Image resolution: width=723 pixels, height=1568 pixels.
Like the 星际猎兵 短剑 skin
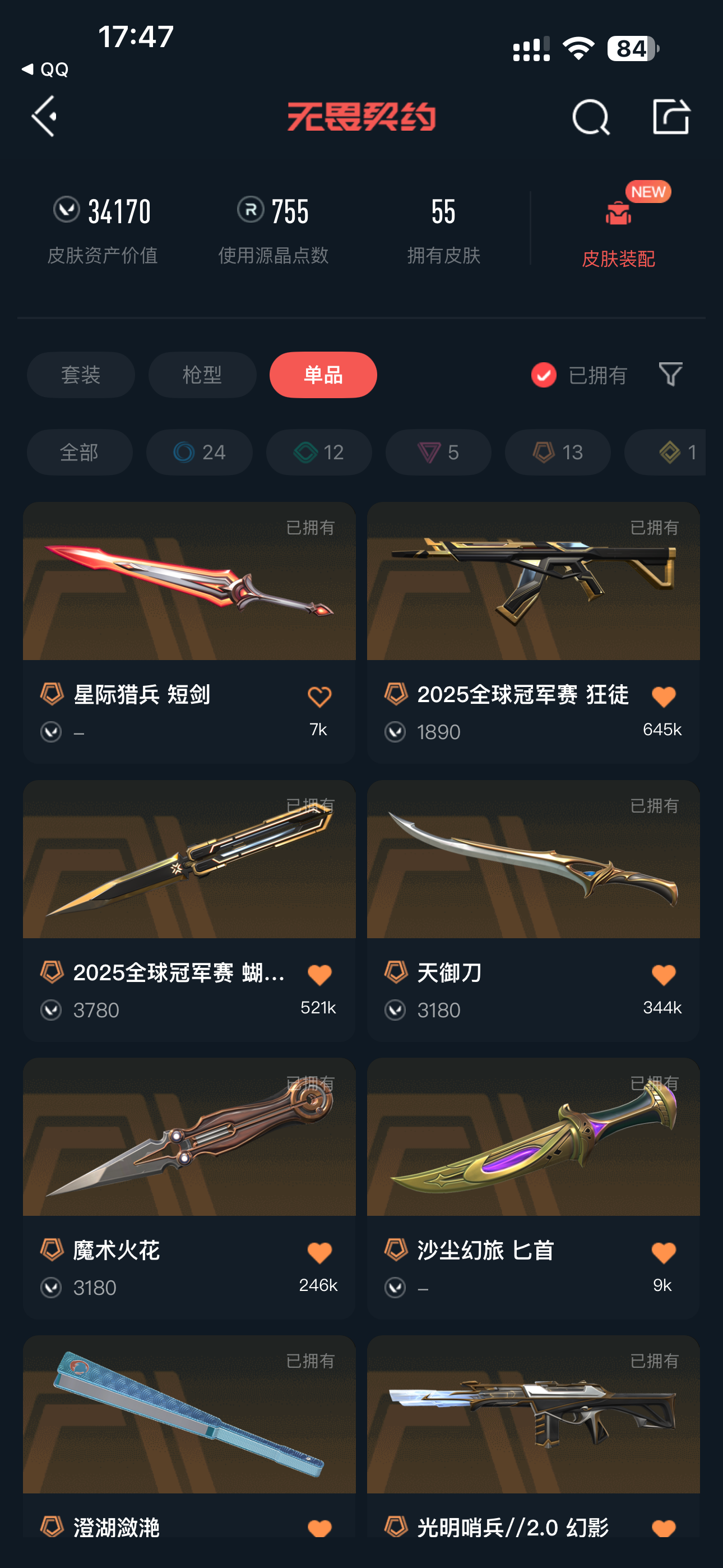(x=319, y=697)
